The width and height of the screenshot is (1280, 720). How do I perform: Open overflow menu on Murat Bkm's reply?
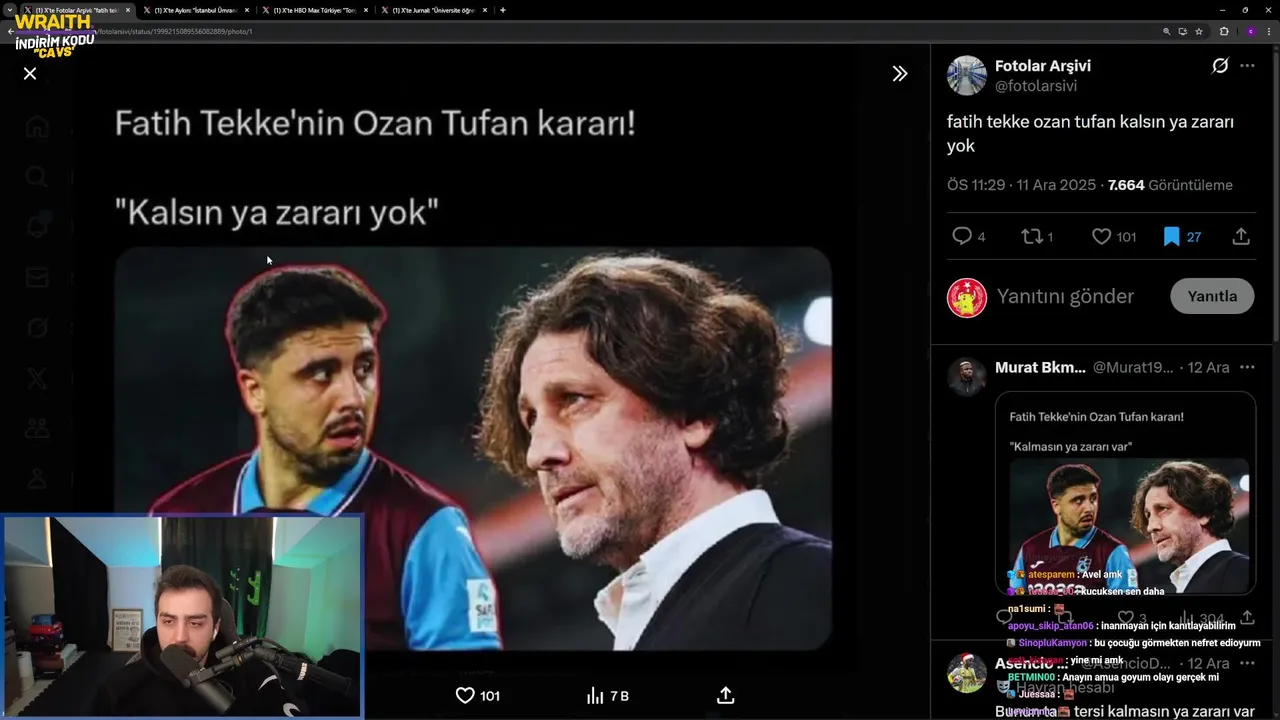(1247, 367)
